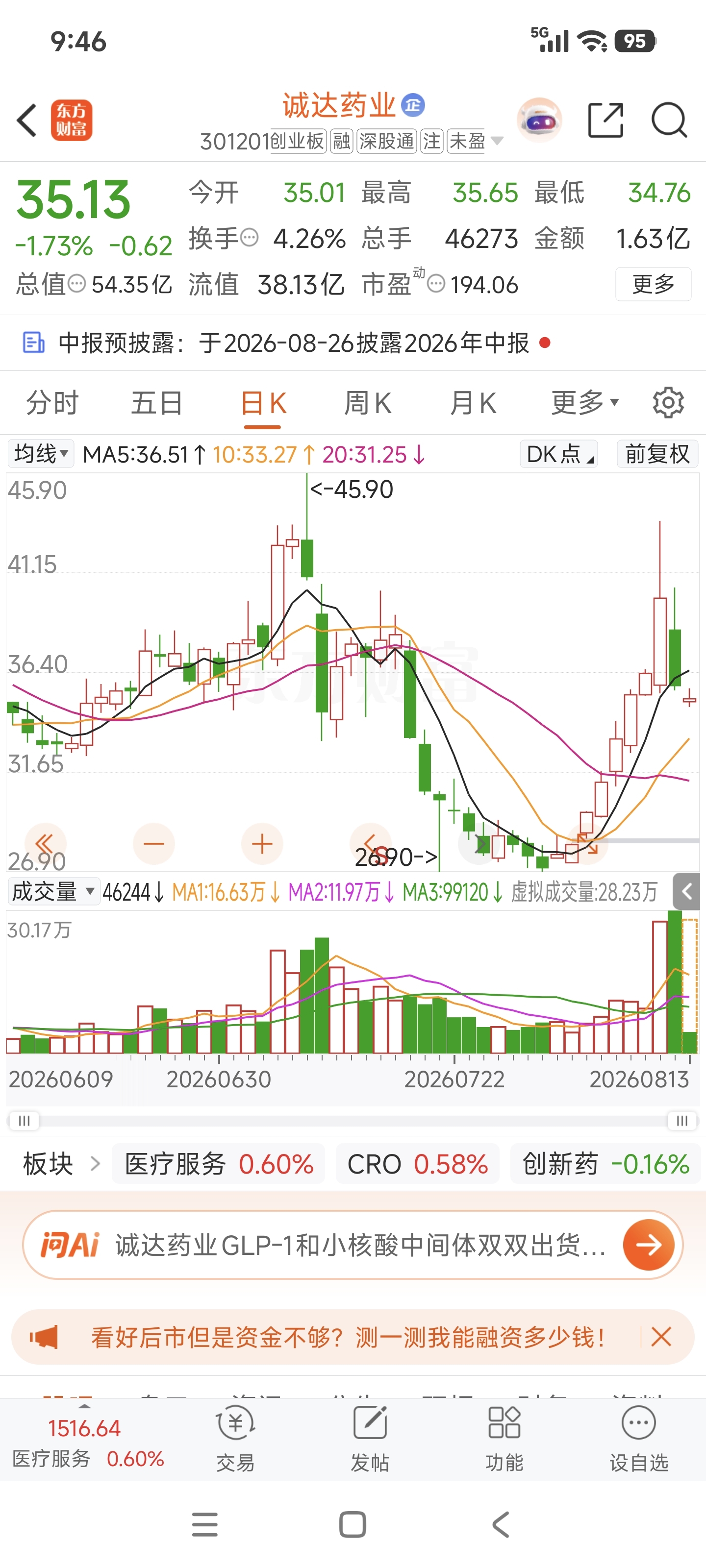The width and height of the screenshot is (706, 1568).
Task: Open 交易 in bottom bar
Action: click(235, 1439)
